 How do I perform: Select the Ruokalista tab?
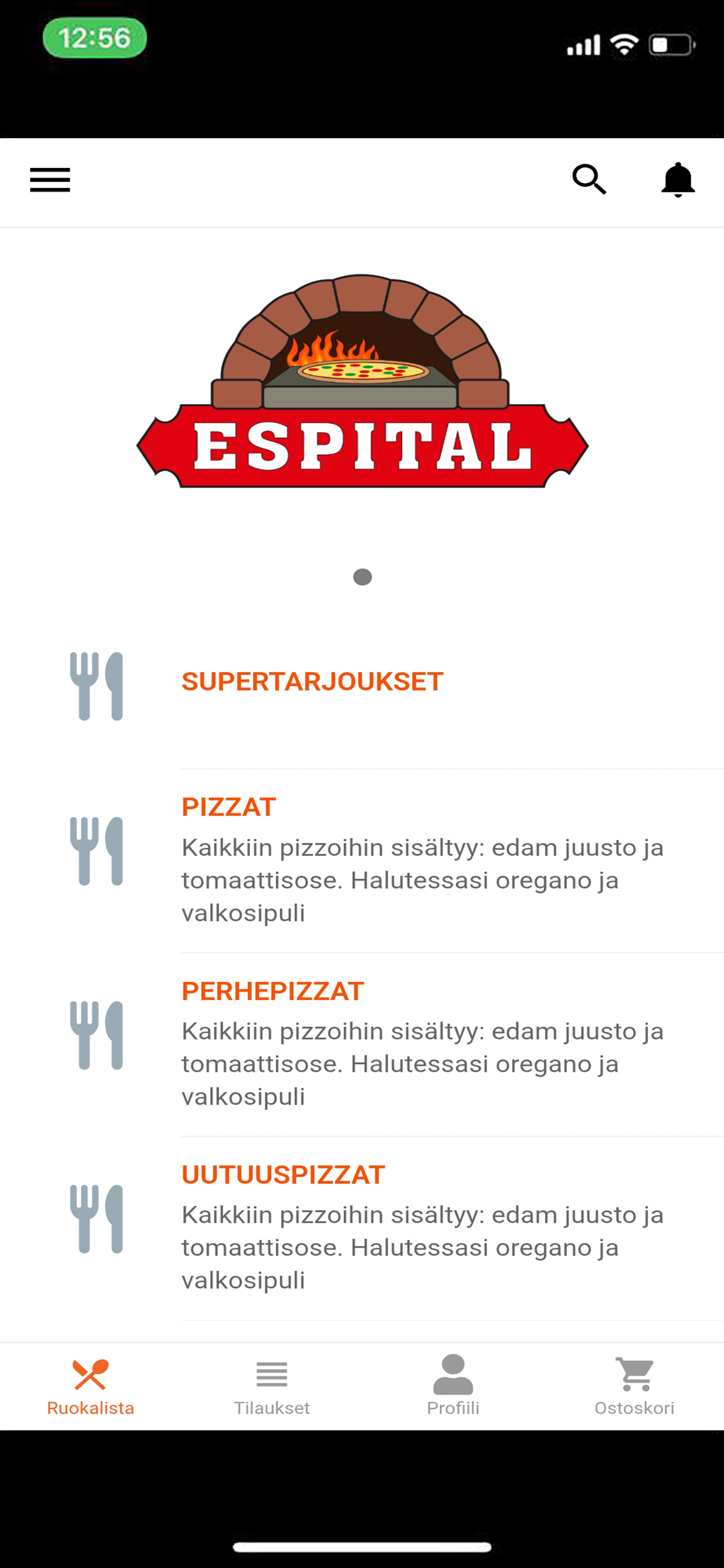point(91,1387)
